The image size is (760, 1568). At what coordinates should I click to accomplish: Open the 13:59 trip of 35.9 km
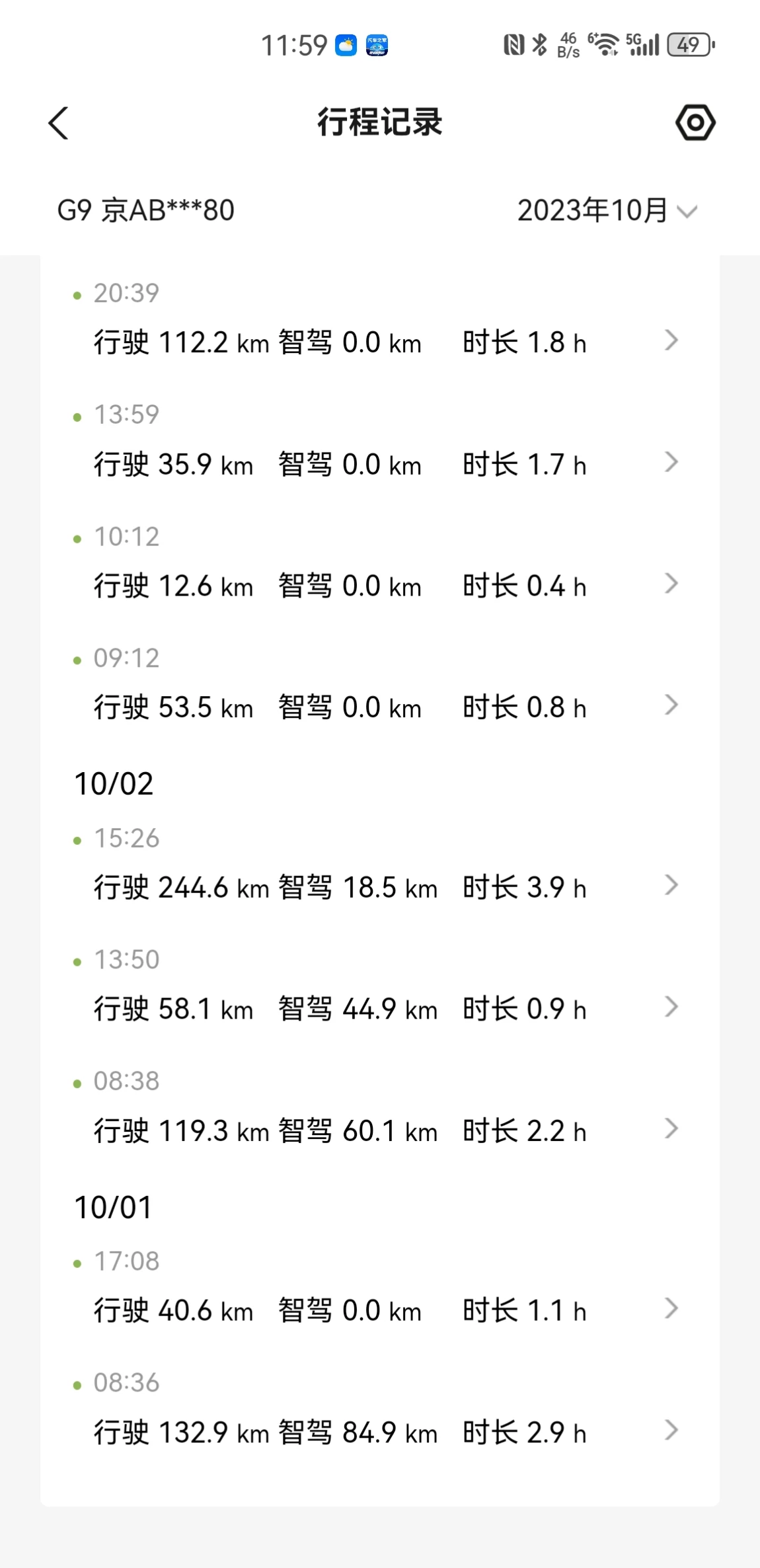(x=380, y=446)
